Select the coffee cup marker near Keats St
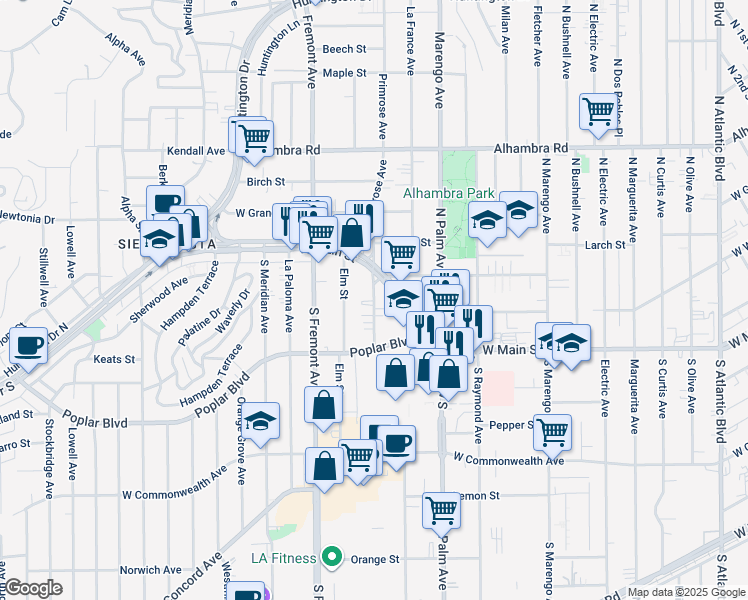The height and width of the screenshot is (600, 748). point(28,345)
